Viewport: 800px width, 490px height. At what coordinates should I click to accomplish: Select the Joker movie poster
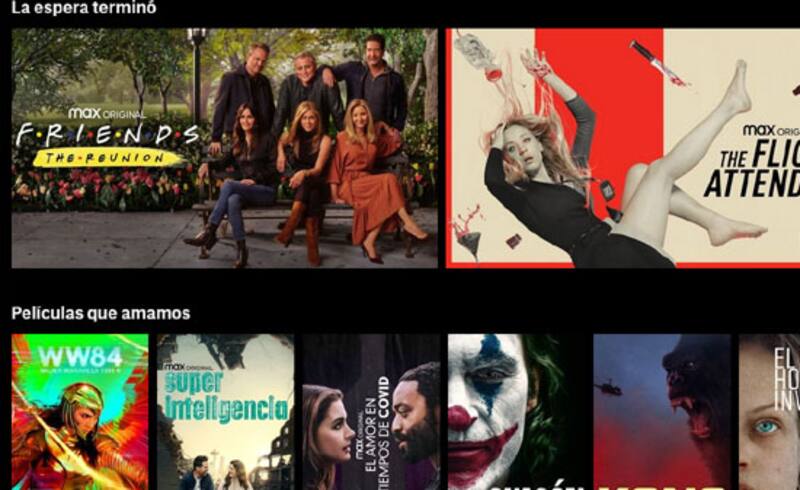pos(516,412)
